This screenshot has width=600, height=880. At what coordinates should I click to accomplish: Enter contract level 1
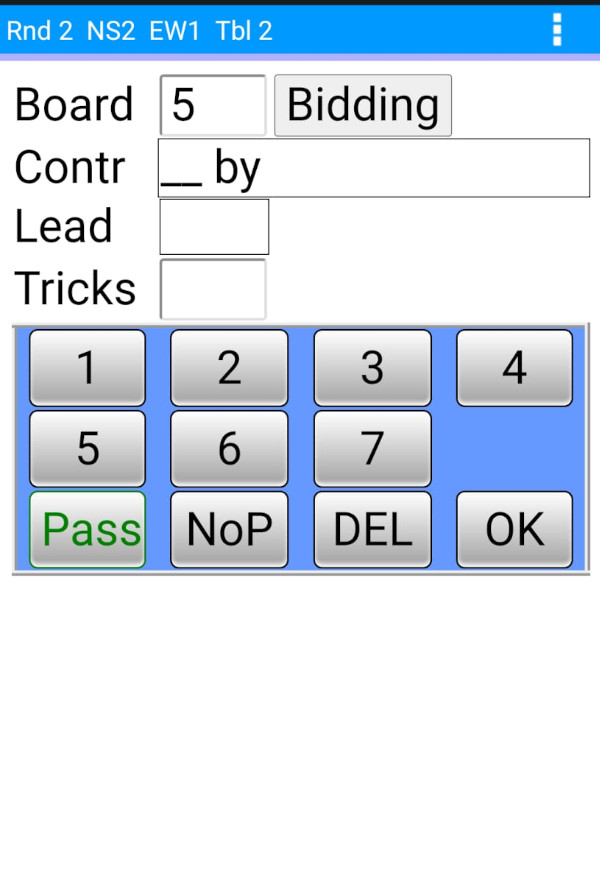point(87,368)
